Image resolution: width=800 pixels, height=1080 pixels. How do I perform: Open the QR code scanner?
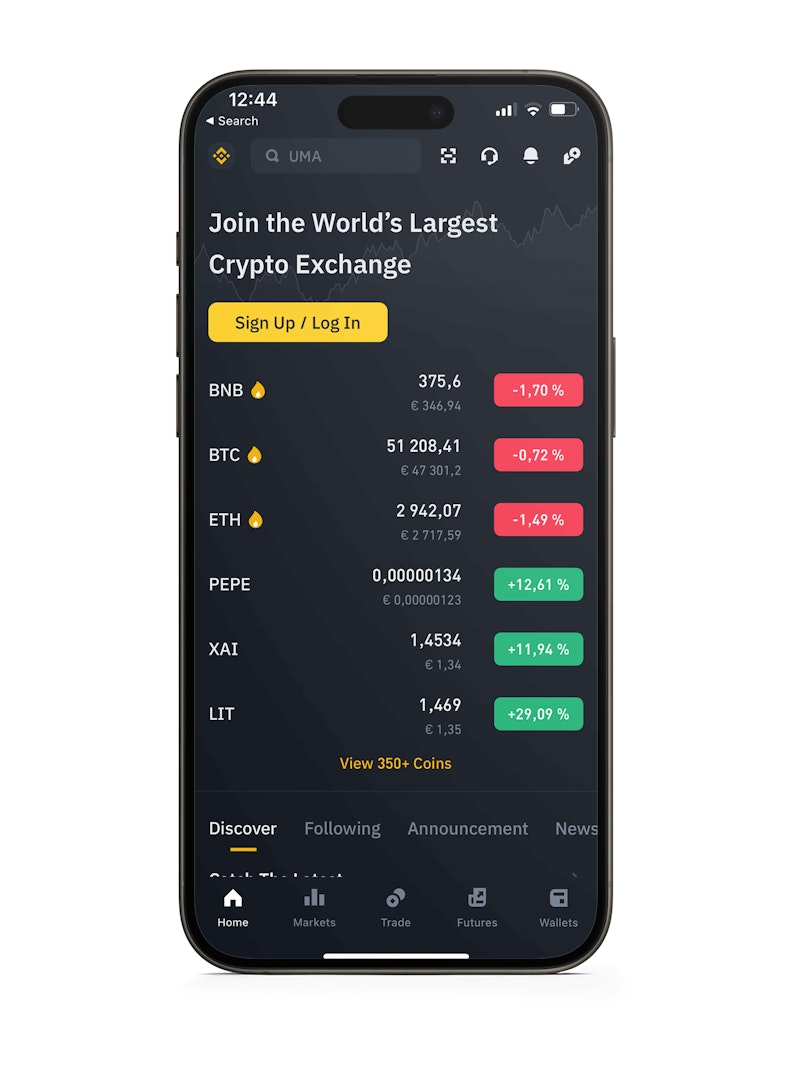click(x=448, y=156)
